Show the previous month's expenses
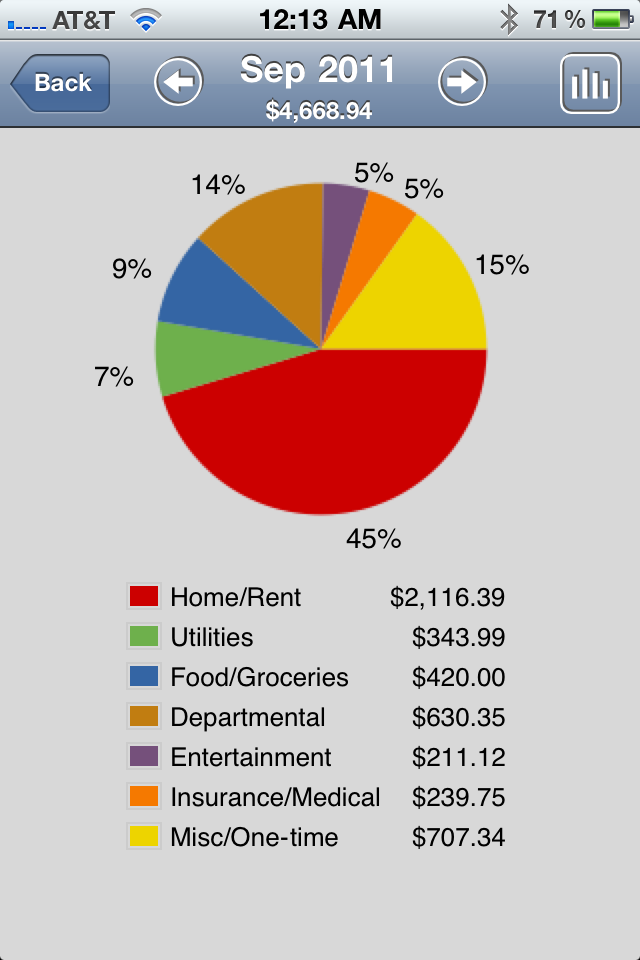Image resolution: width=640 pixels, height=960 pixels. (x=178, y=82)
